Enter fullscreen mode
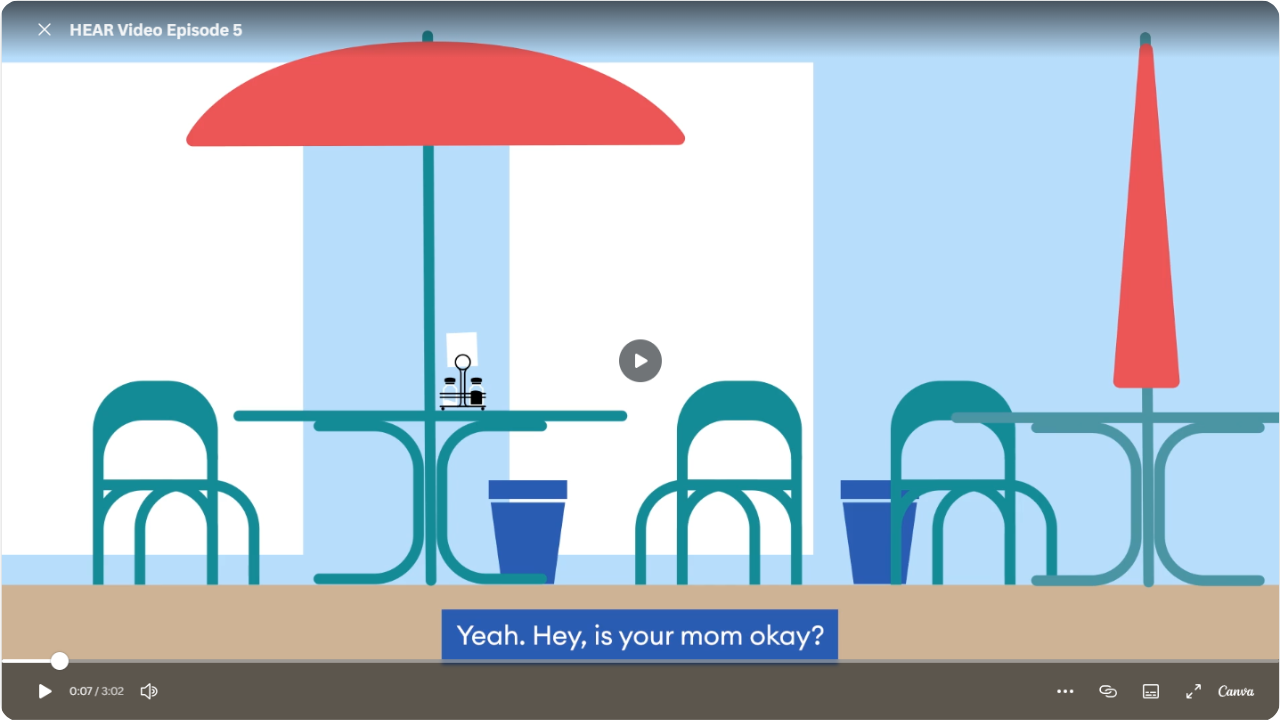Image resolution: width=1280 pixels, height=720 pixels. pos(1193,691)
